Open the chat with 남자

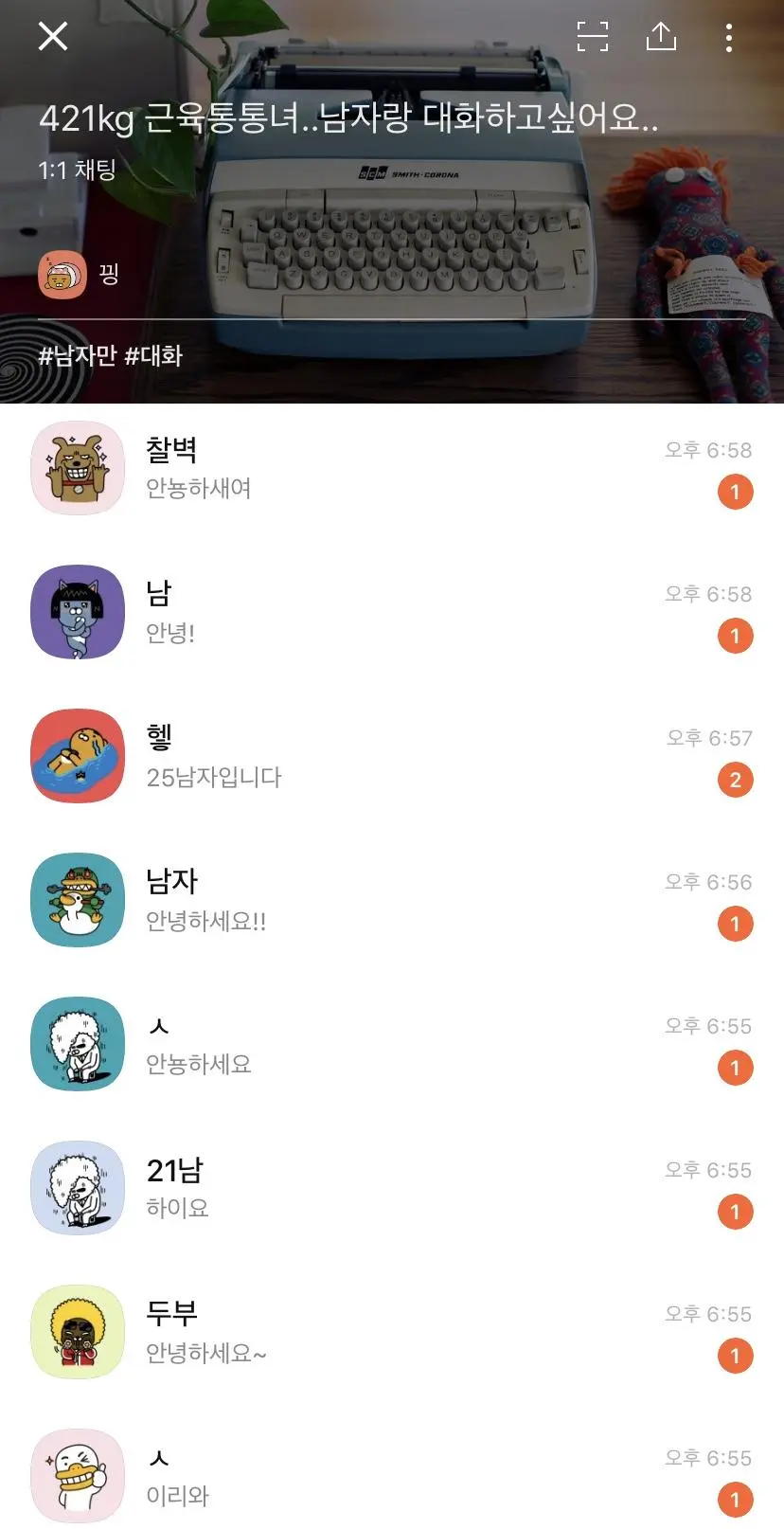tap(392, 901)
